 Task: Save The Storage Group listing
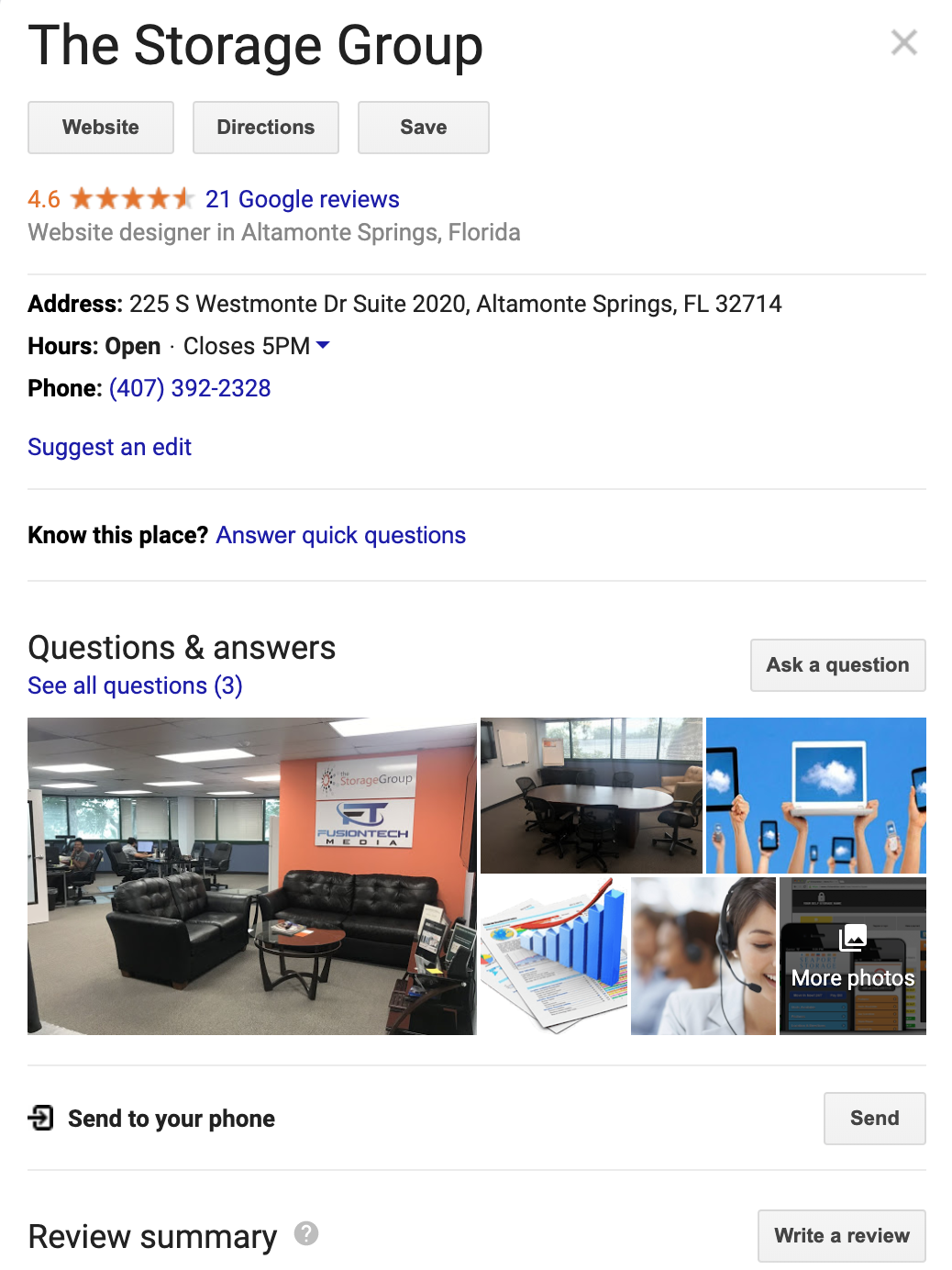tap(423, 128)
